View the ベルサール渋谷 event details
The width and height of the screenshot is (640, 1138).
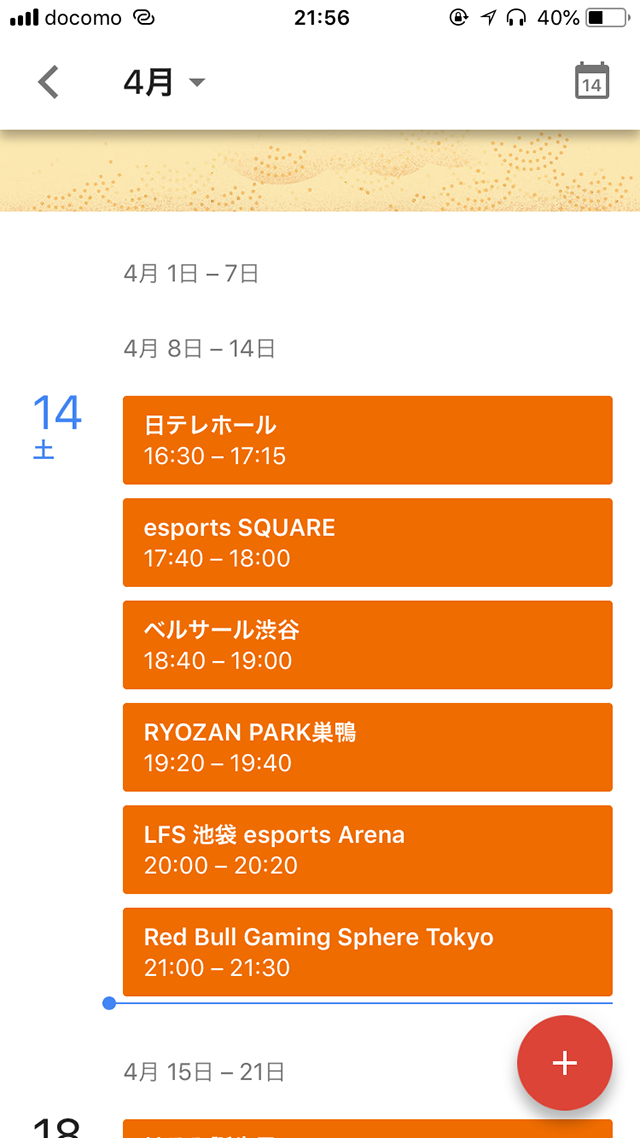pyautogui.click(x=368, y=644)
